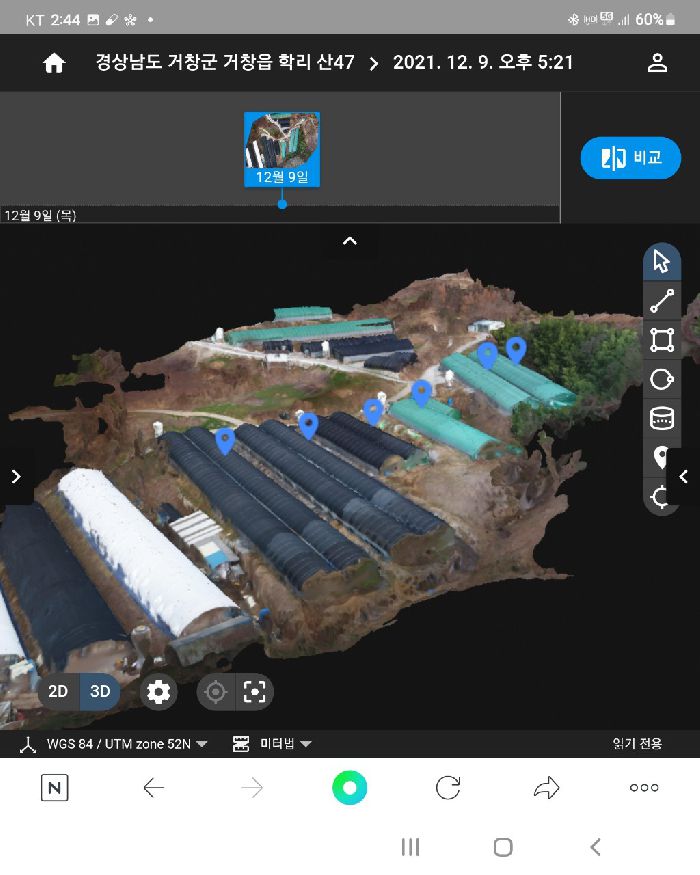Viewport: 700px width, 875px height.
Task: Select the polygon area measurement tool
Action: pos(661,340)
